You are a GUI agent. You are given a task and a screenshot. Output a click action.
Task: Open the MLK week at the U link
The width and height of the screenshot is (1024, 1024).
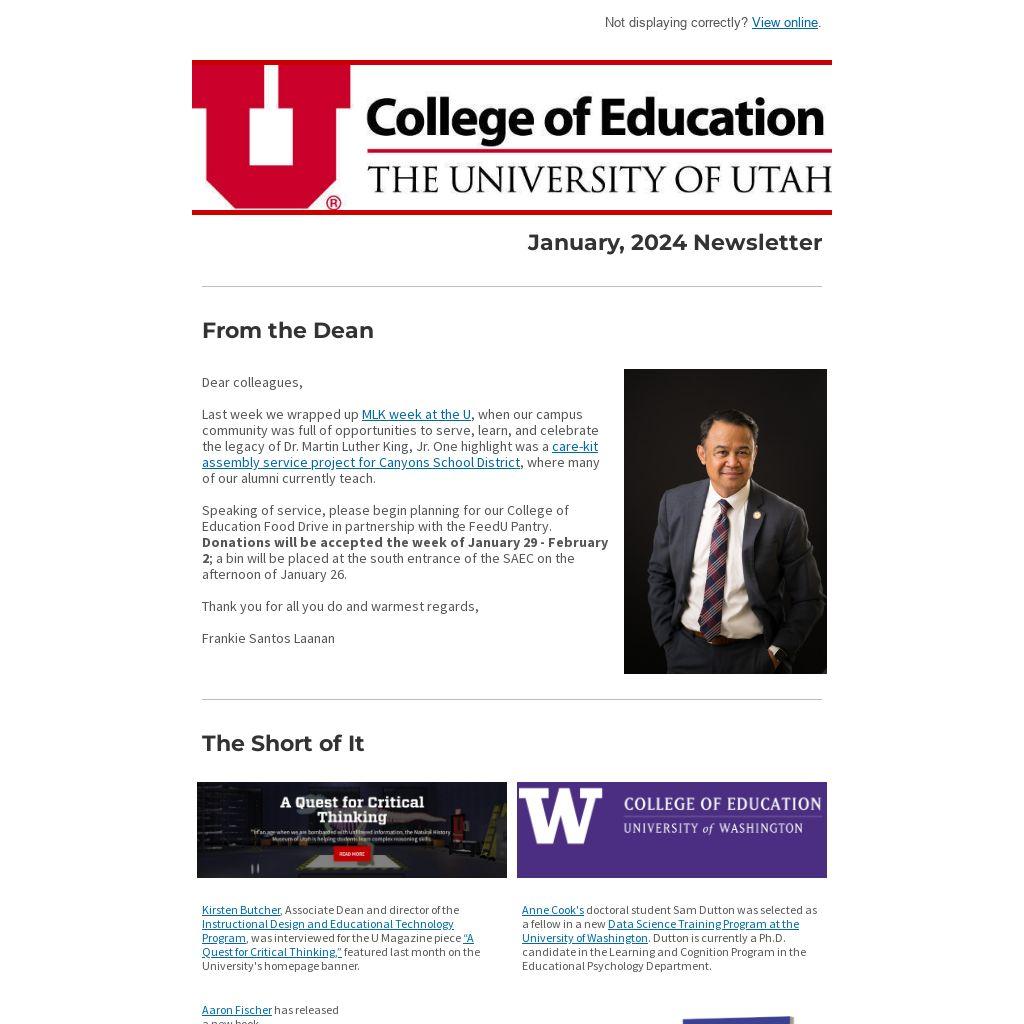[416, 414]
